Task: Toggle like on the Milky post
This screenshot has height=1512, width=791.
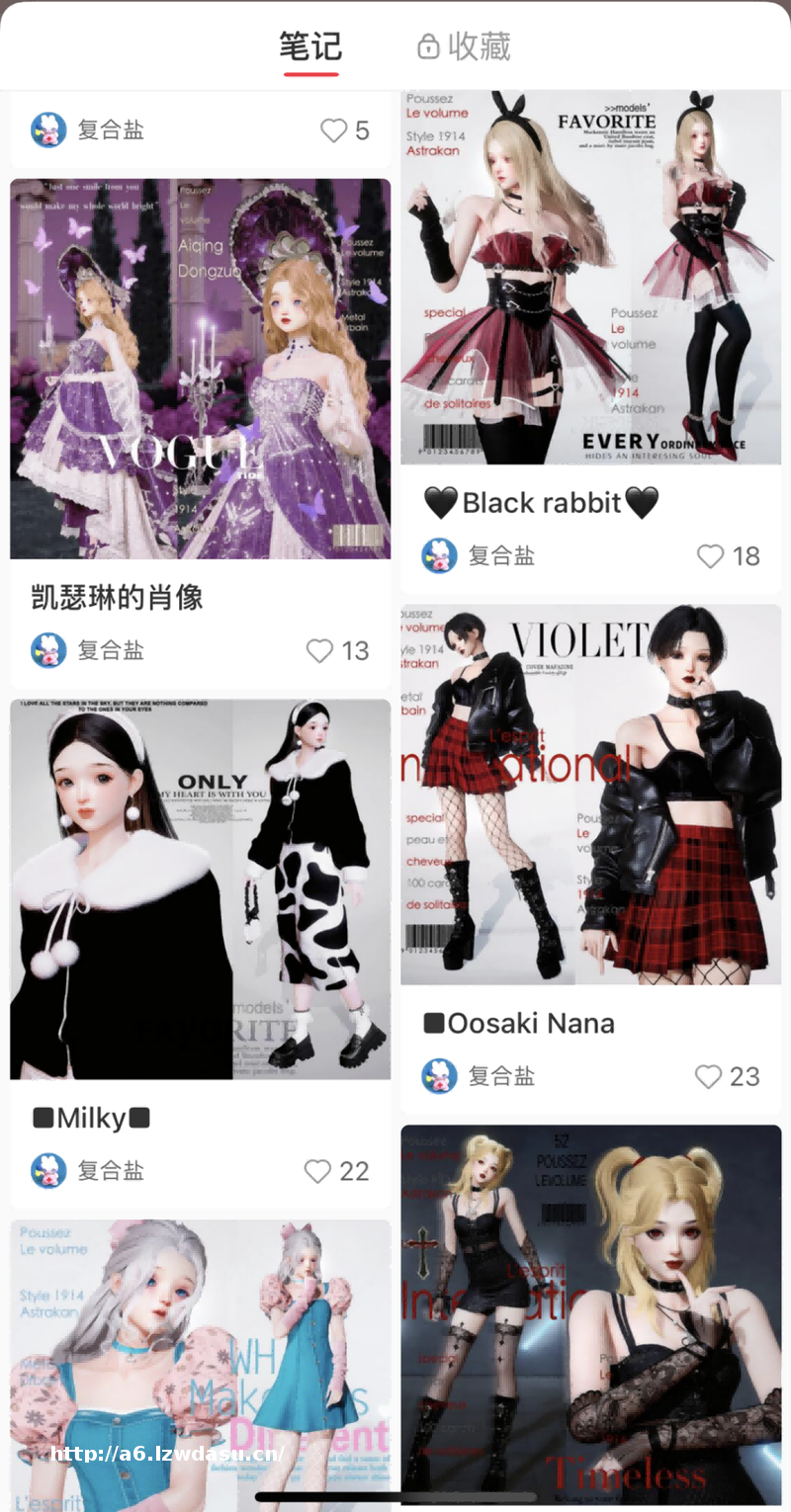Action: (x=316, y=1170)
